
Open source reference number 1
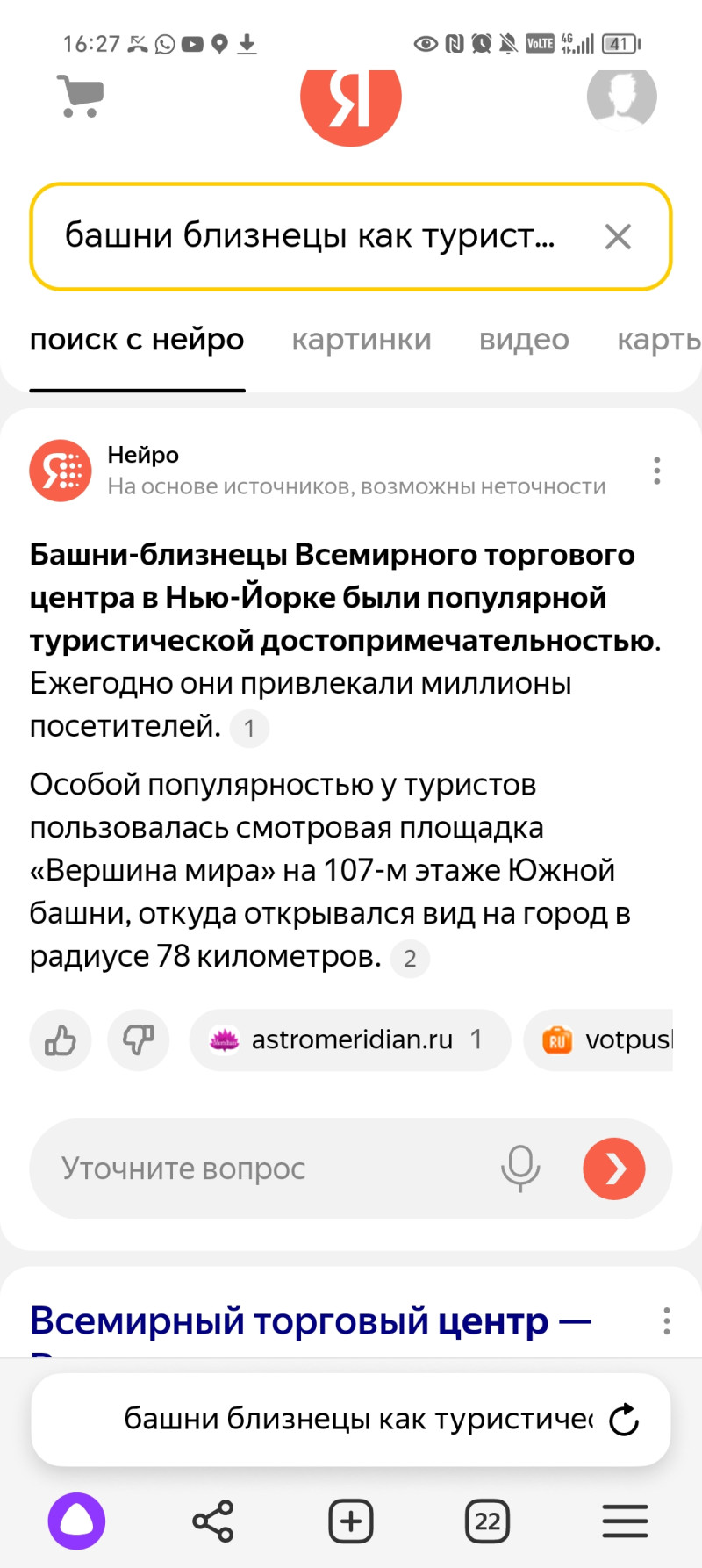[x=249, y=729]
